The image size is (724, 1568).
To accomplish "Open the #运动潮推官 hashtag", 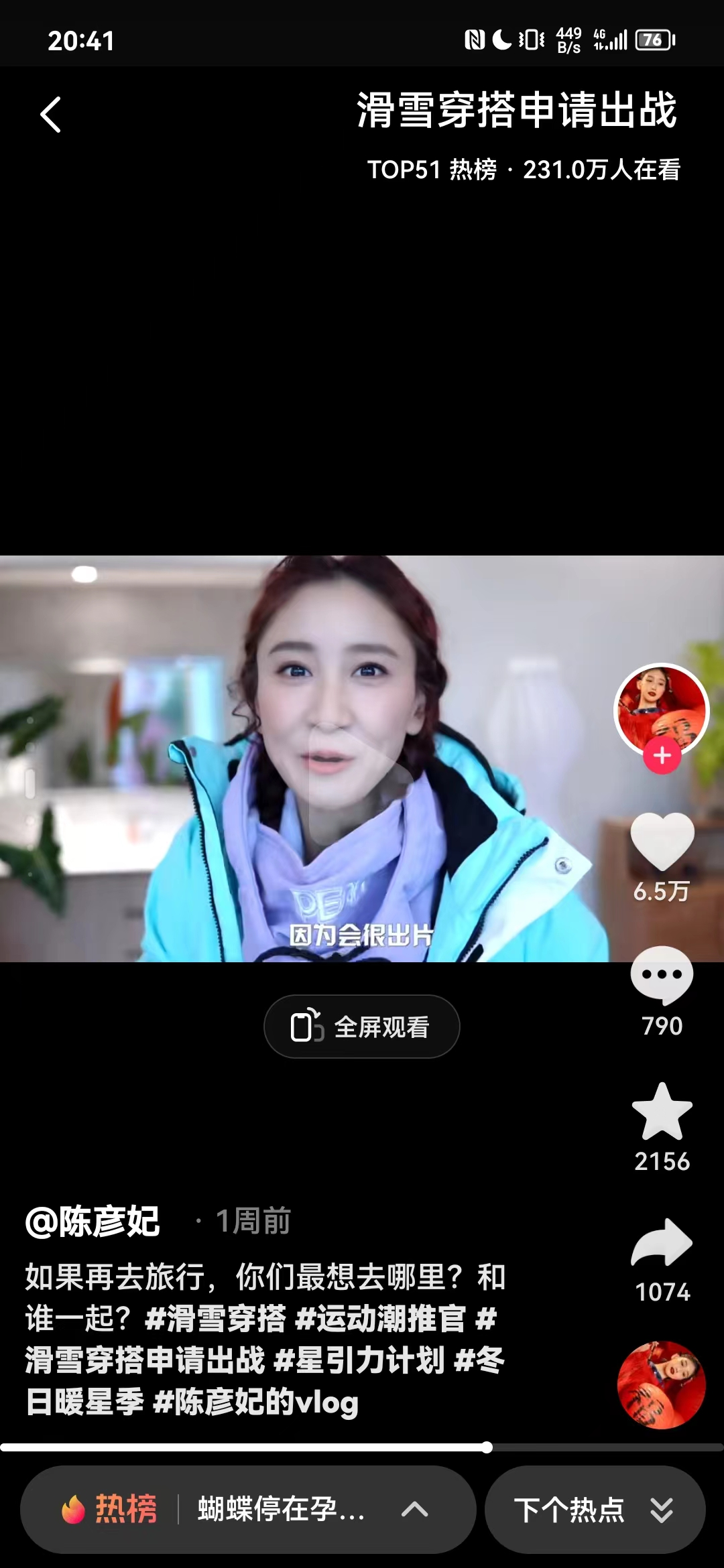I will click(380, 1319).
